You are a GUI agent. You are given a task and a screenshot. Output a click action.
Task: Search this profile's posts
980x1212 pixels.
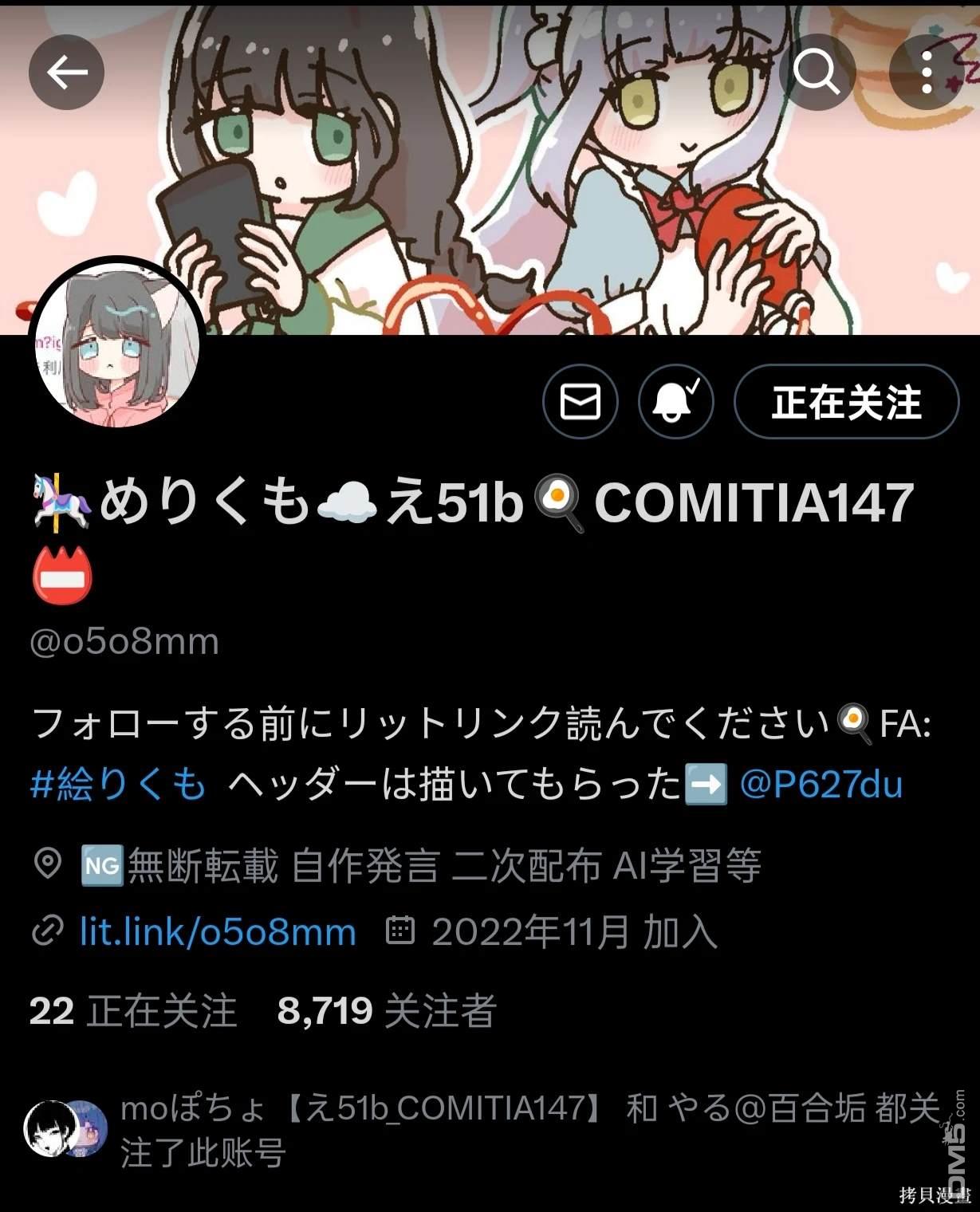[816, 73]
